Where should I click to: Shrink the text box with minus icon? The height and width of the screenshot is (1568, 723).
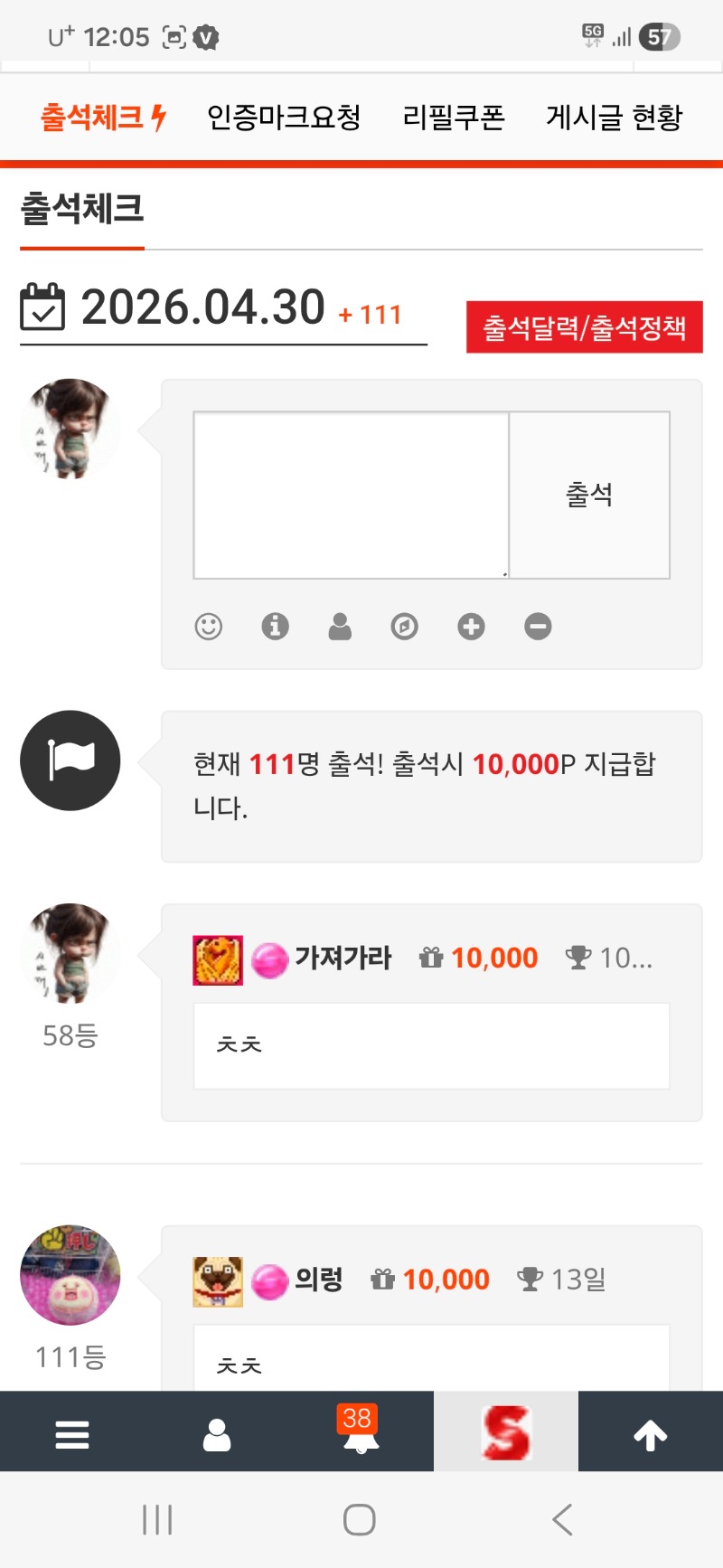[x=538, y=626]
